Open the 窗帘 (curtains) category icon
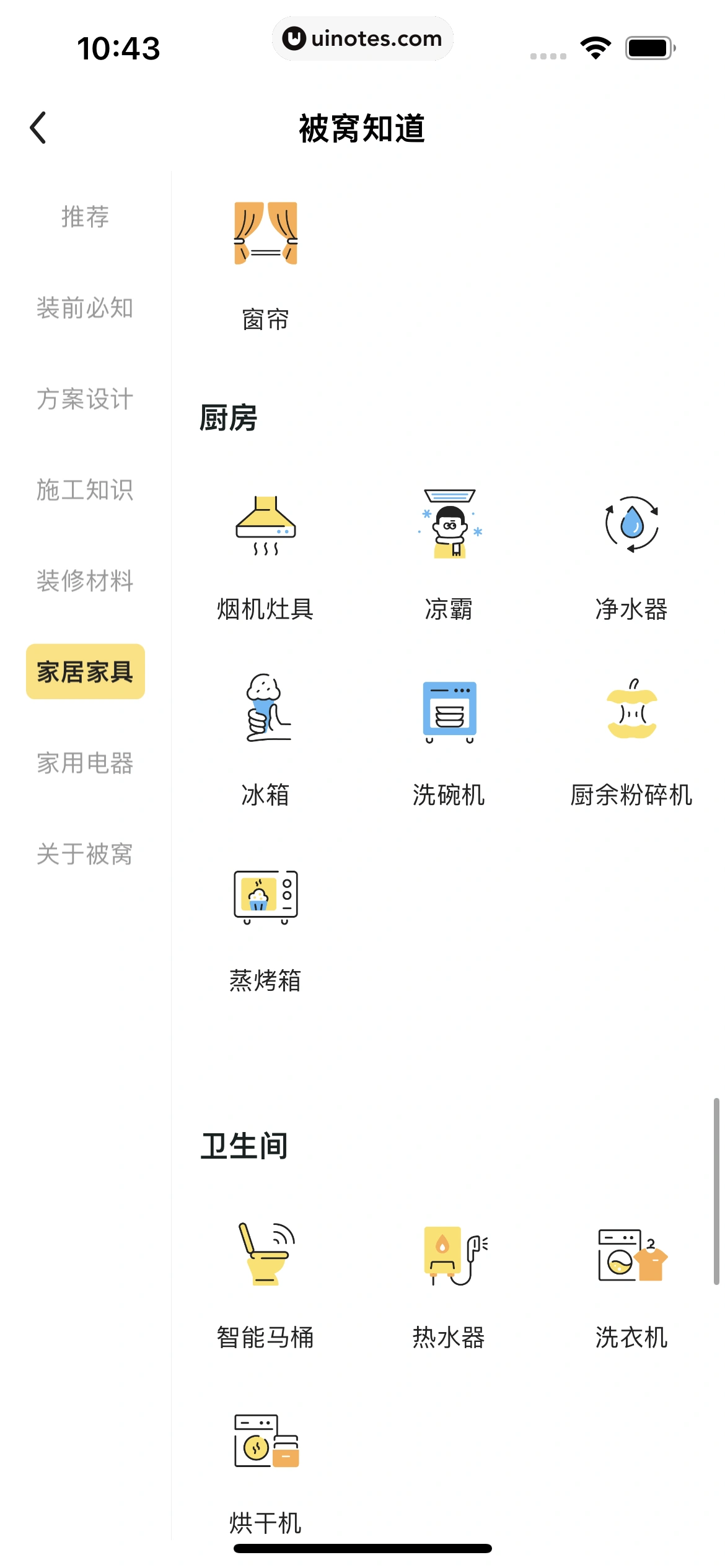Screen dimensions: 725x1568 (x=266, y=235)
